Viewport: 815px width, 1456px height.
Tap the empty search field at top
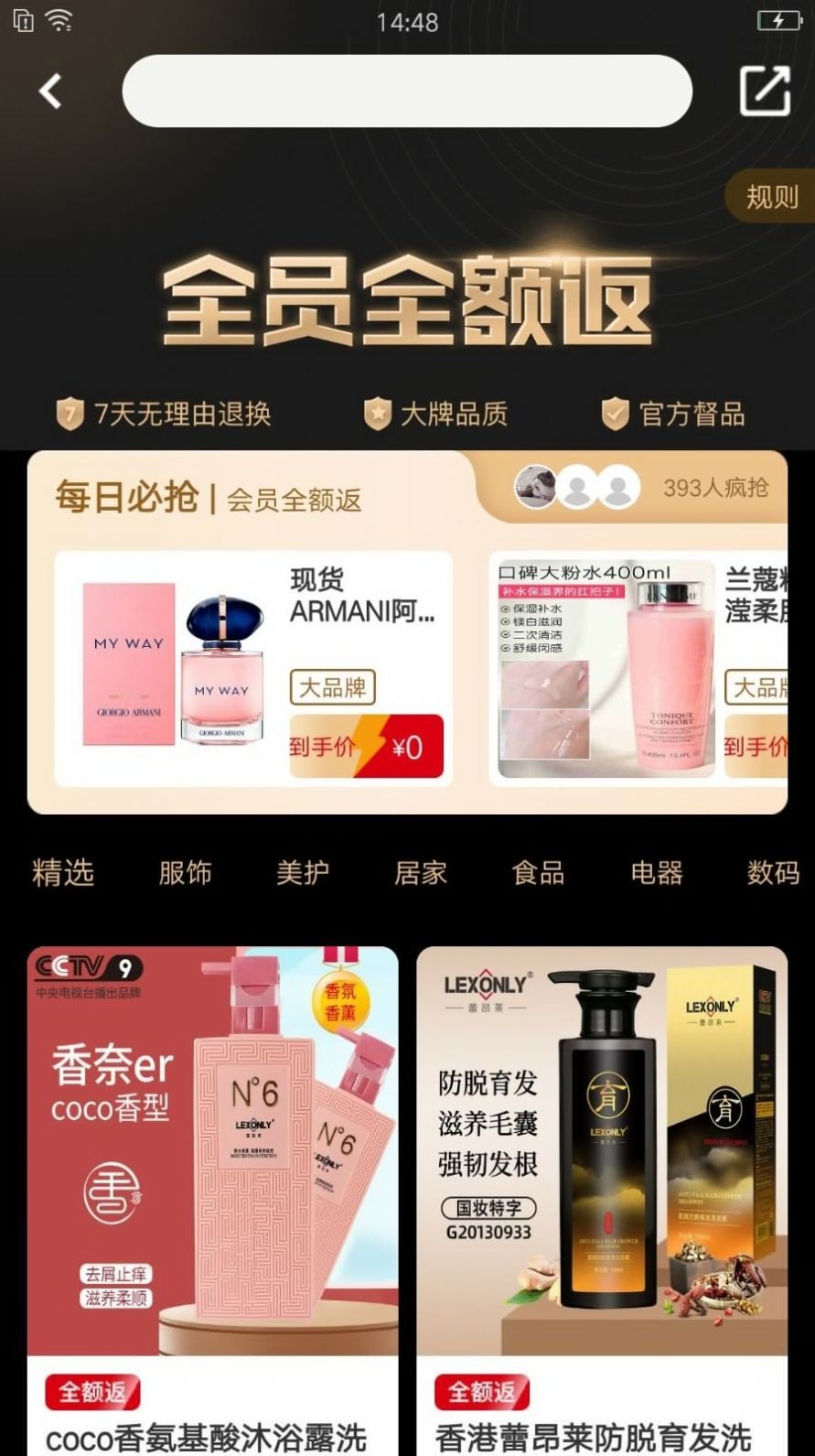(407, 91)
